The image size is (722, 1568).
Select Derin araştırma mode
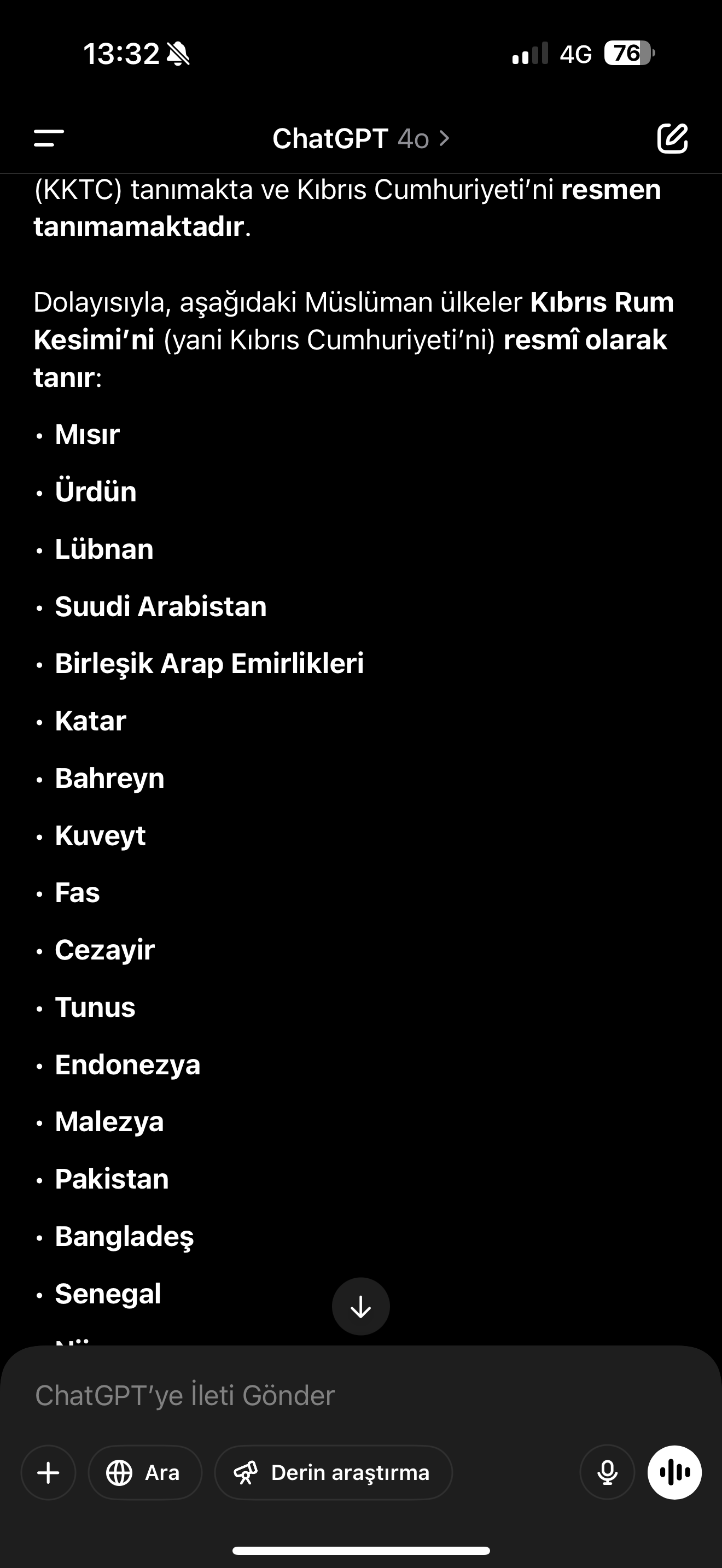pyautogui.click(x=333, y=1472)
